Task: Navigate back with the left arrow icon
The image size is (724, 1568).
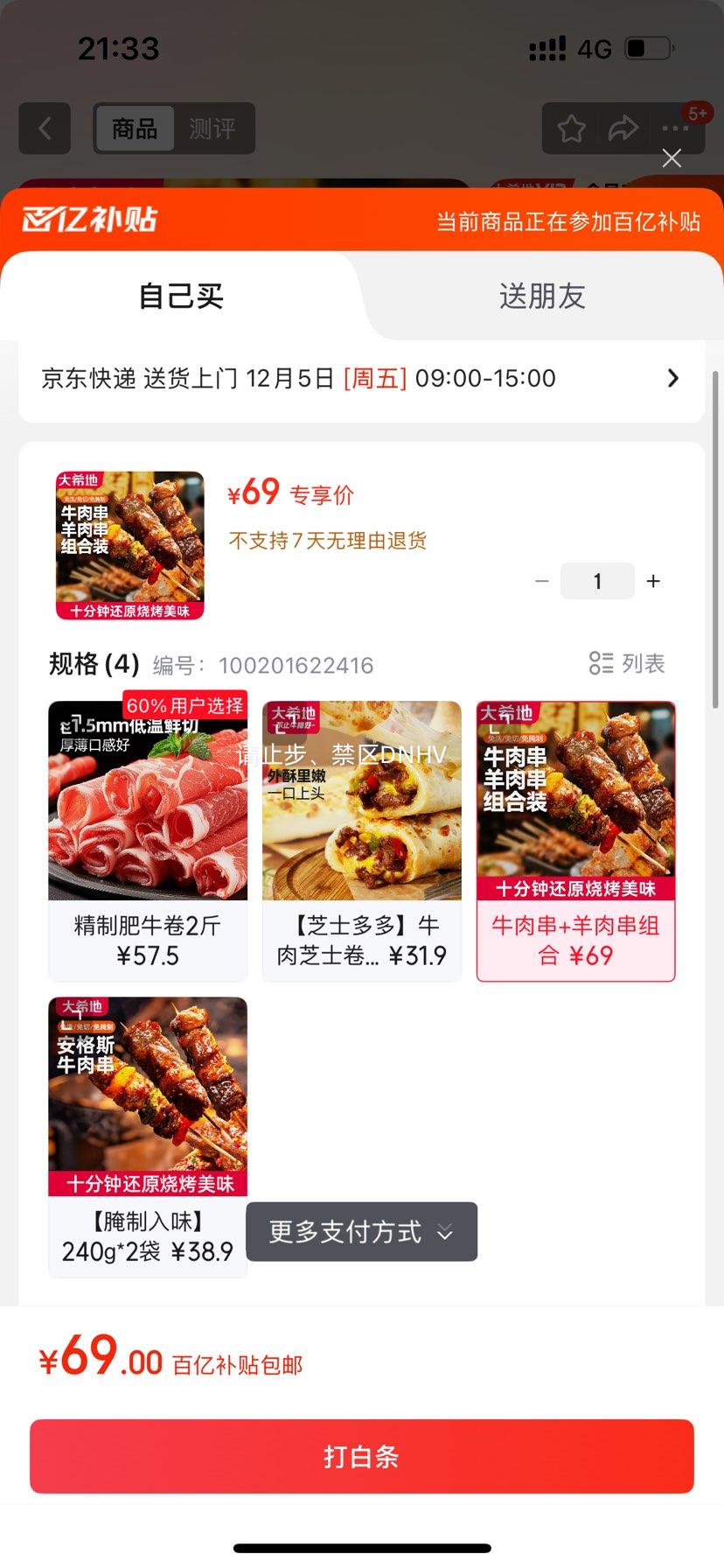Action: (x=44, y=128)
